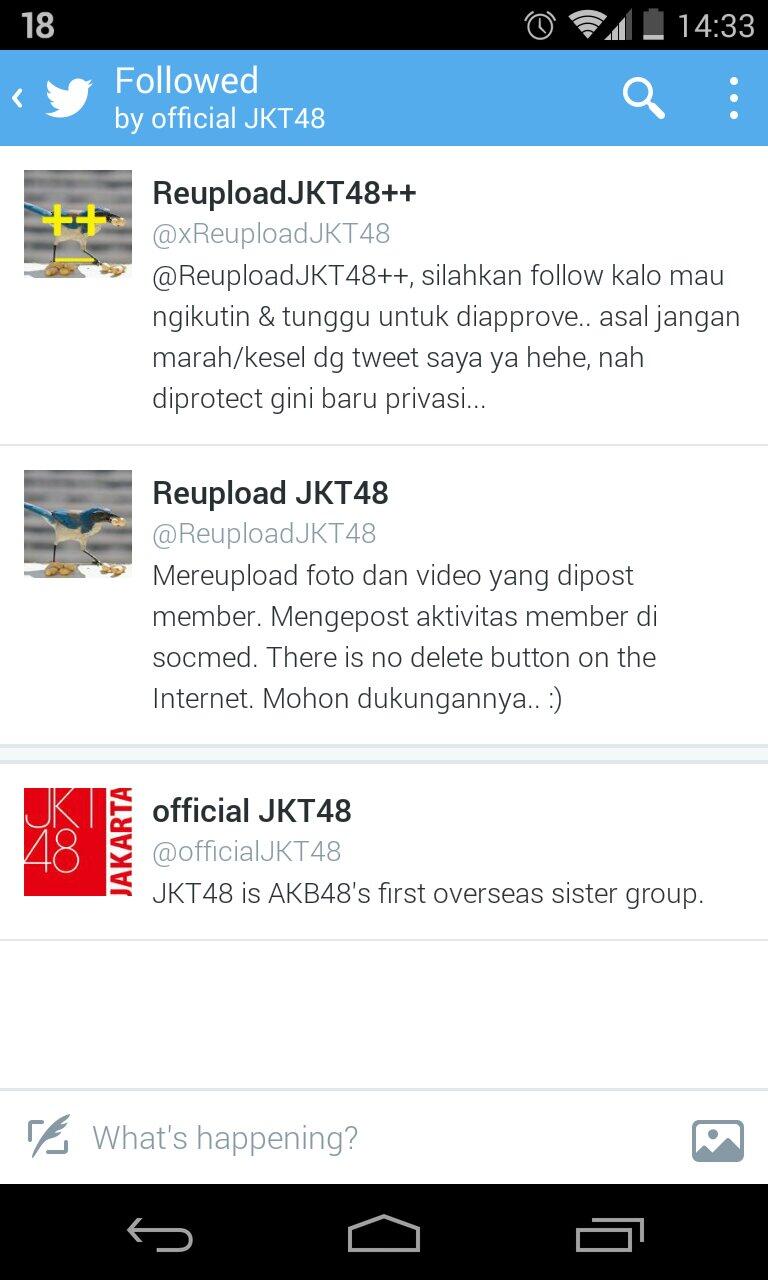768x1280 pixels.
Task: Tap the Followed header title
Action: pyautogui.click(x=186, y=80)
